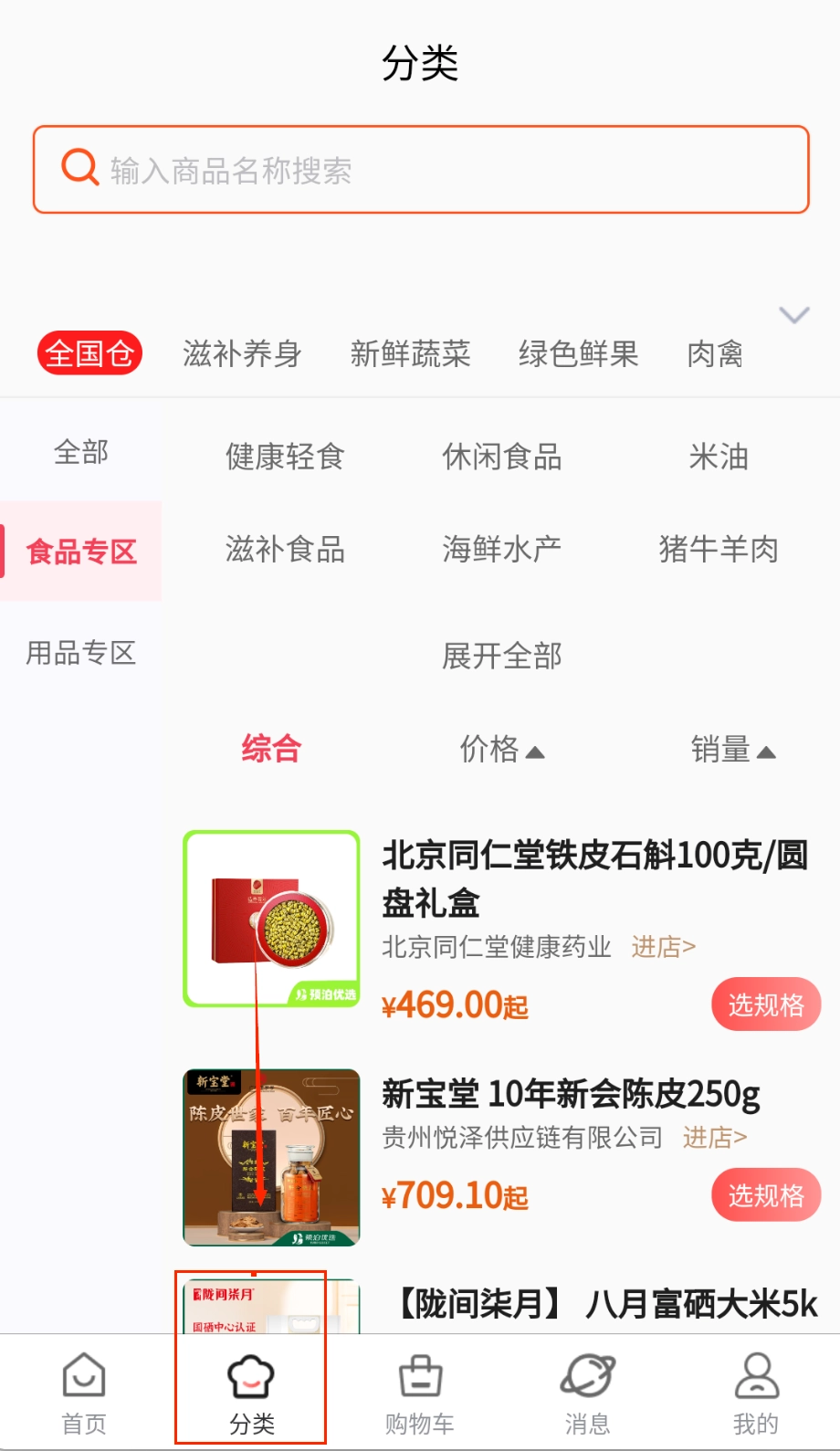
Task: Select the 新鲜蔬菜 category tab
Action: pyautogui.click(x=409, y=353)
